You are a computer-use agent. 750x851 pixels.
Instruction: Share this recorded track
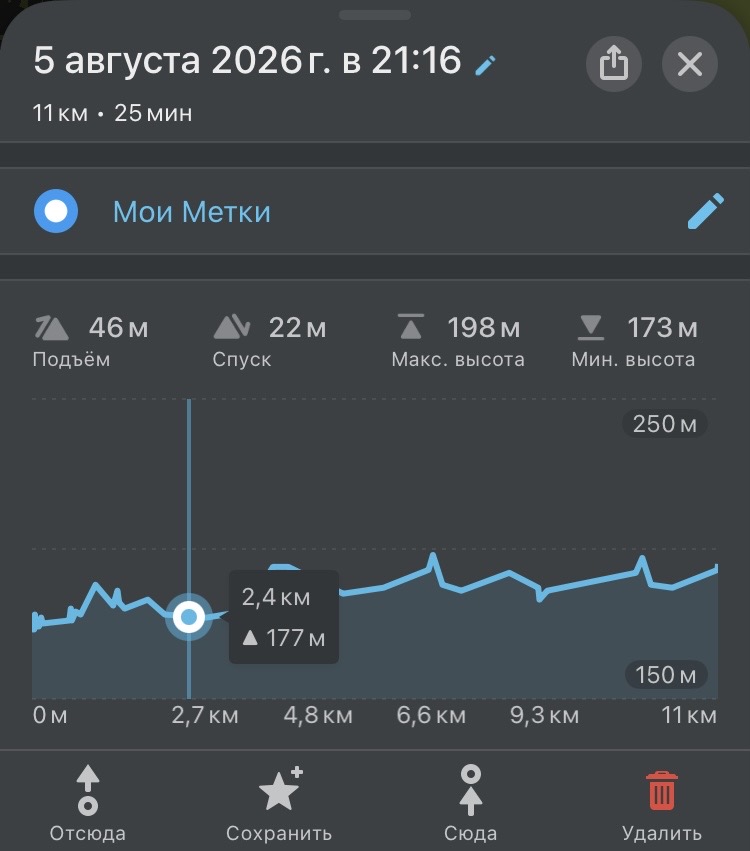614,63
